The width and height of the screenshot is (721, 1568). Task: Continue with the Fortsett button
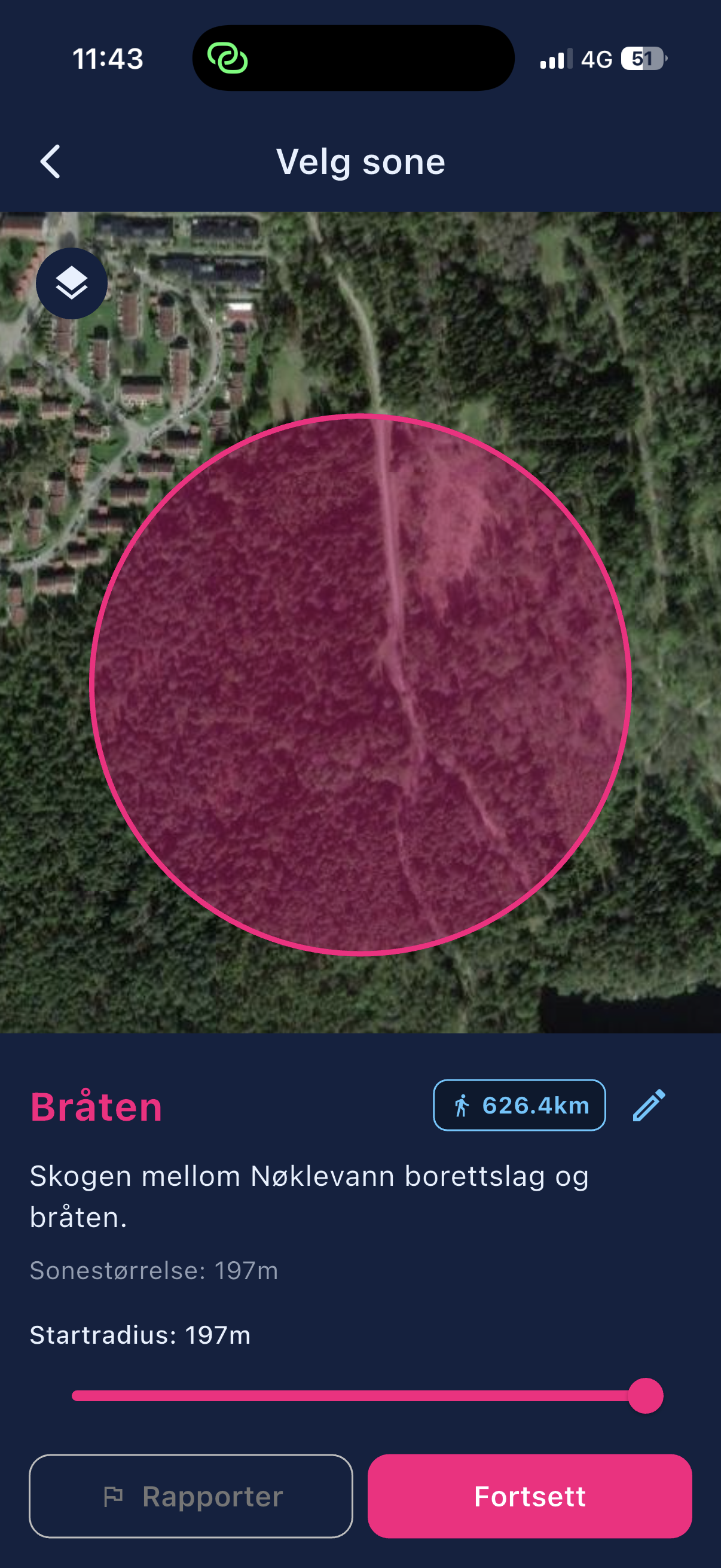coord(529,1496)
